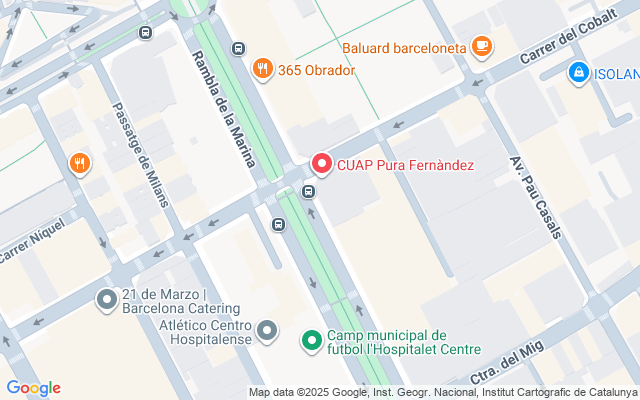Tap the Baluard barceloneta café marker
Viewport: 640px width, 400px height.
pos(482,47)
